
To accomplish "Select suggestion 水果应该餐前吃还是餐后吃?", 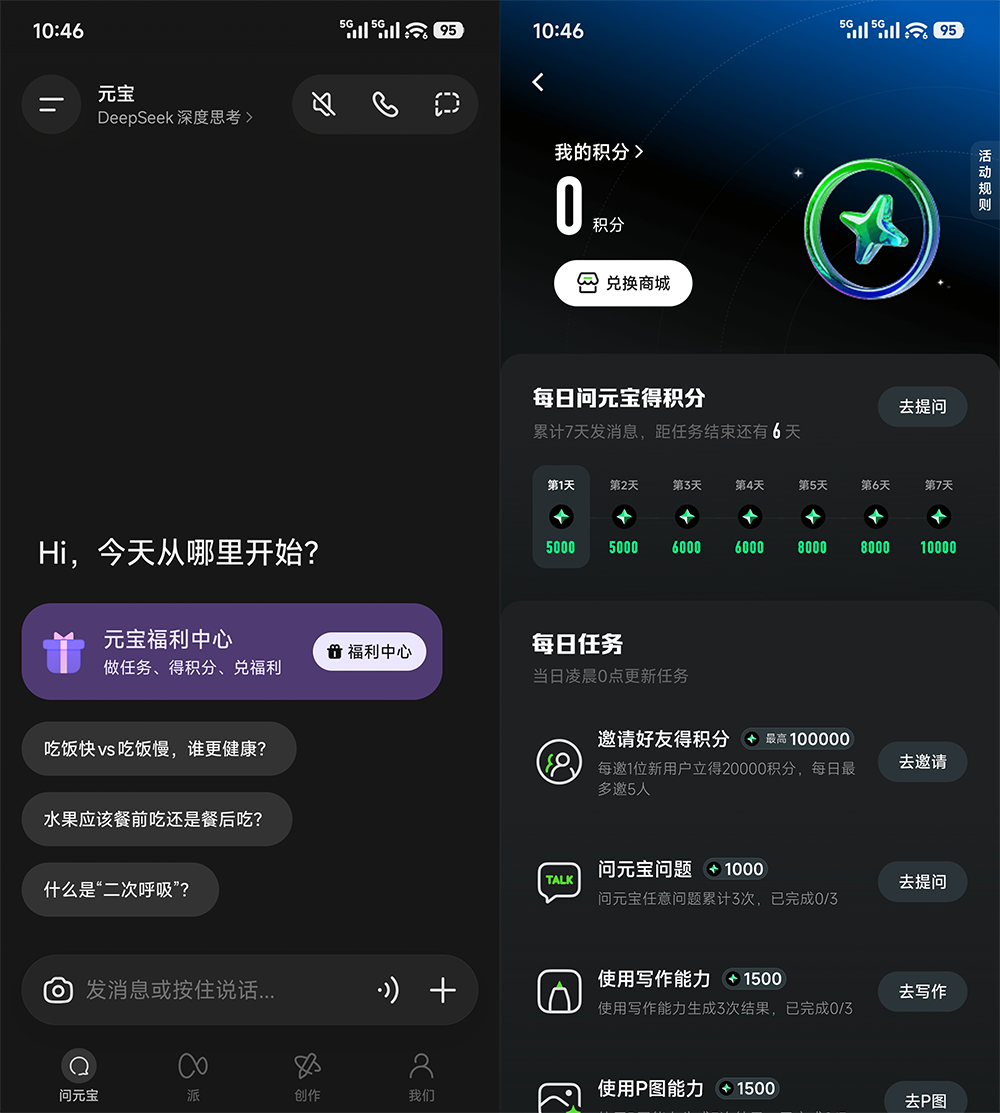I will (x=156, y=819).
